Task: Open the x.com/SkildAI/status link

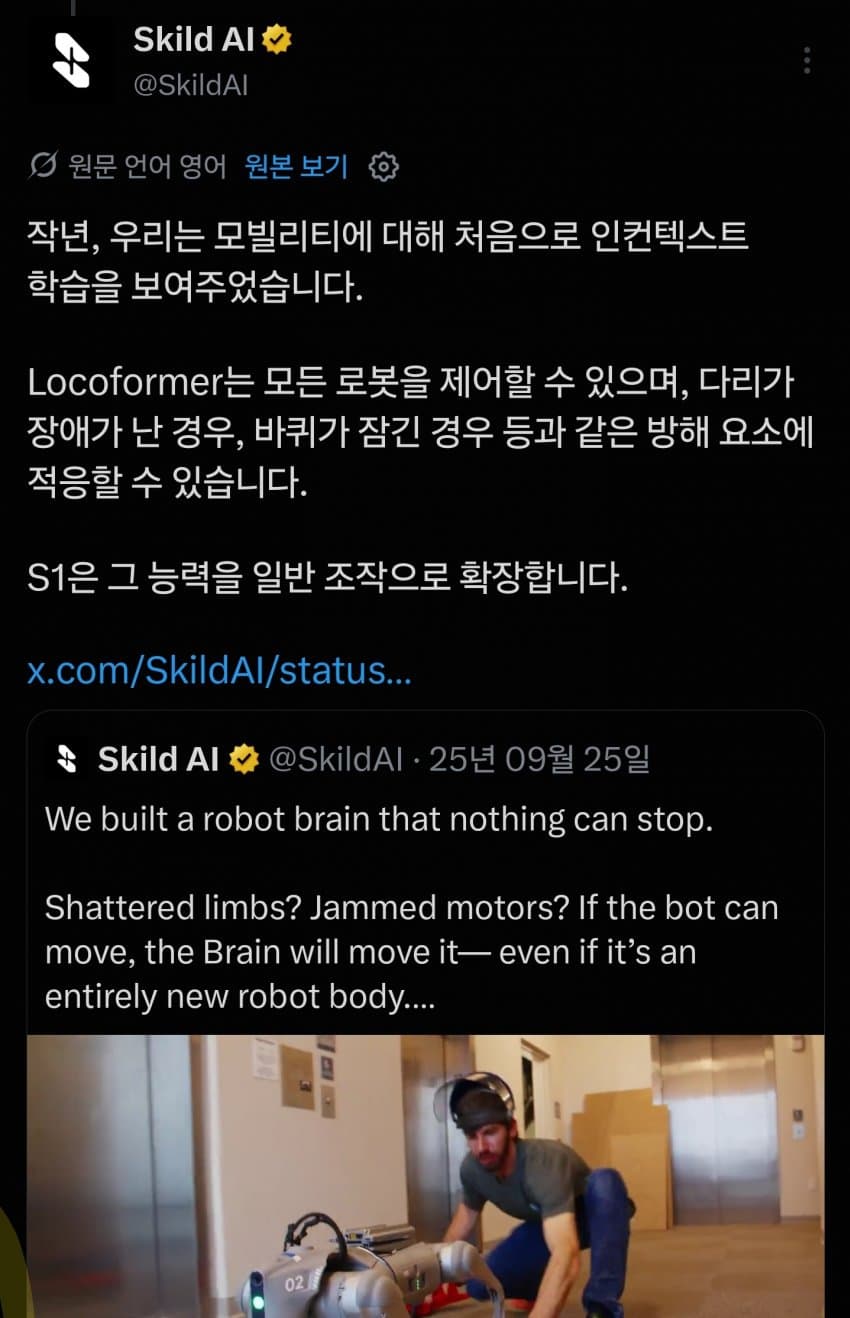Action: 219,670
